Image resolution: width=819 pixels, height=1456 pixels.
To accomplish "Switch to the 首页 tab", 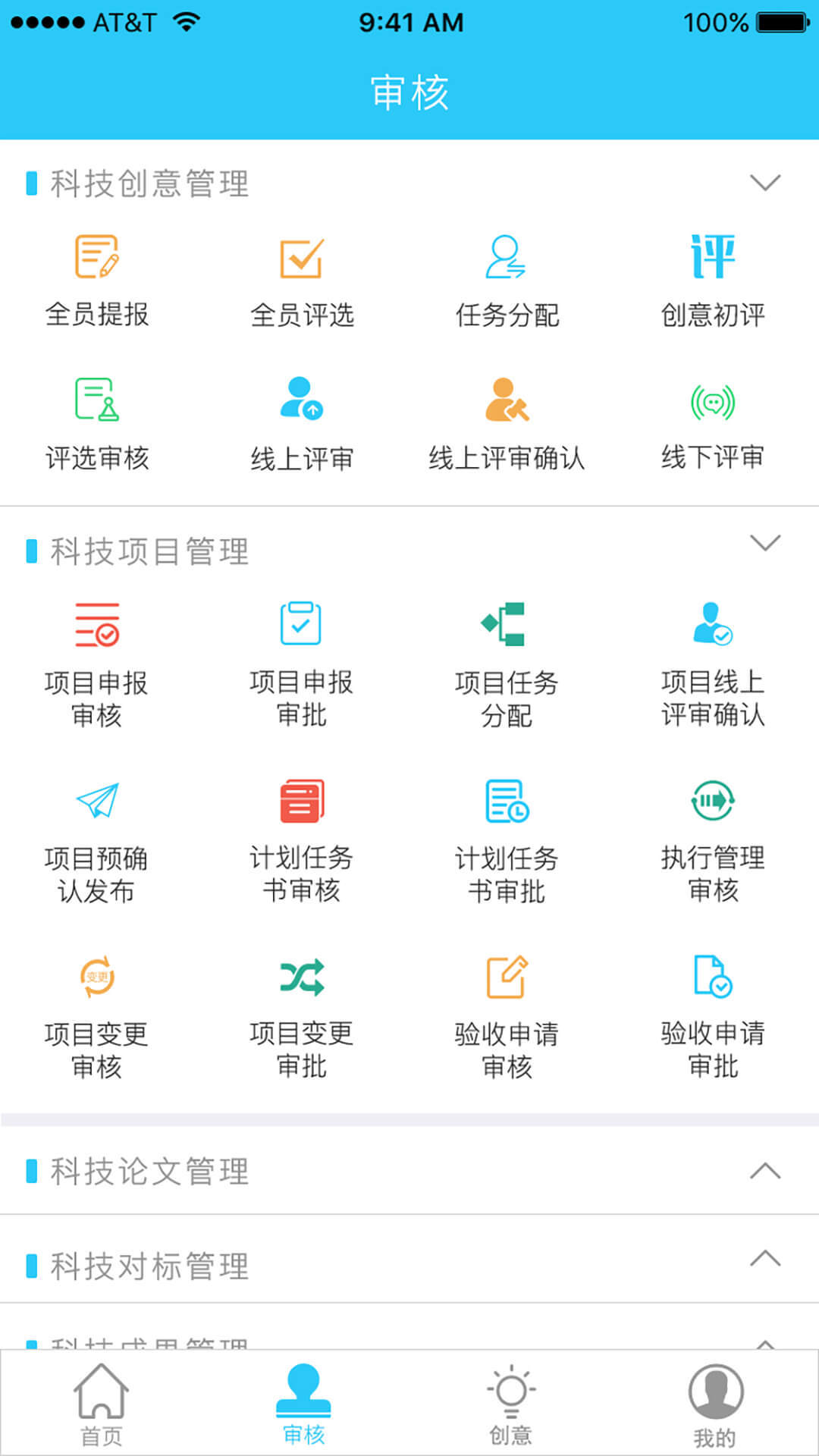I will pyautogui.click(x=100, y=1403).
